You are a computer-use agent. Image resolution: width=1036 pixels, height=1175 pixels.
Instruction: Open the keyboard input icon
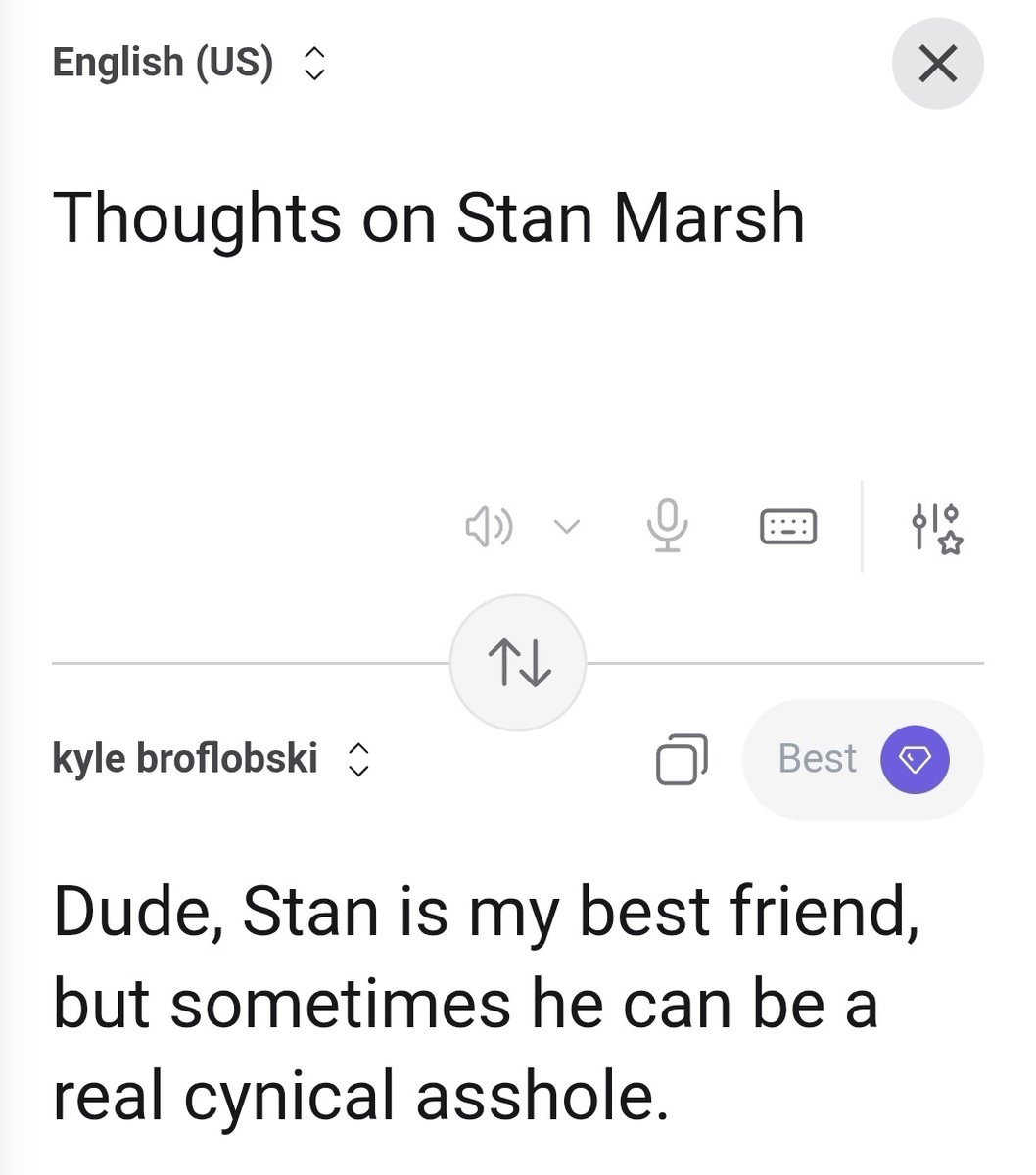(x=788, y=527)
